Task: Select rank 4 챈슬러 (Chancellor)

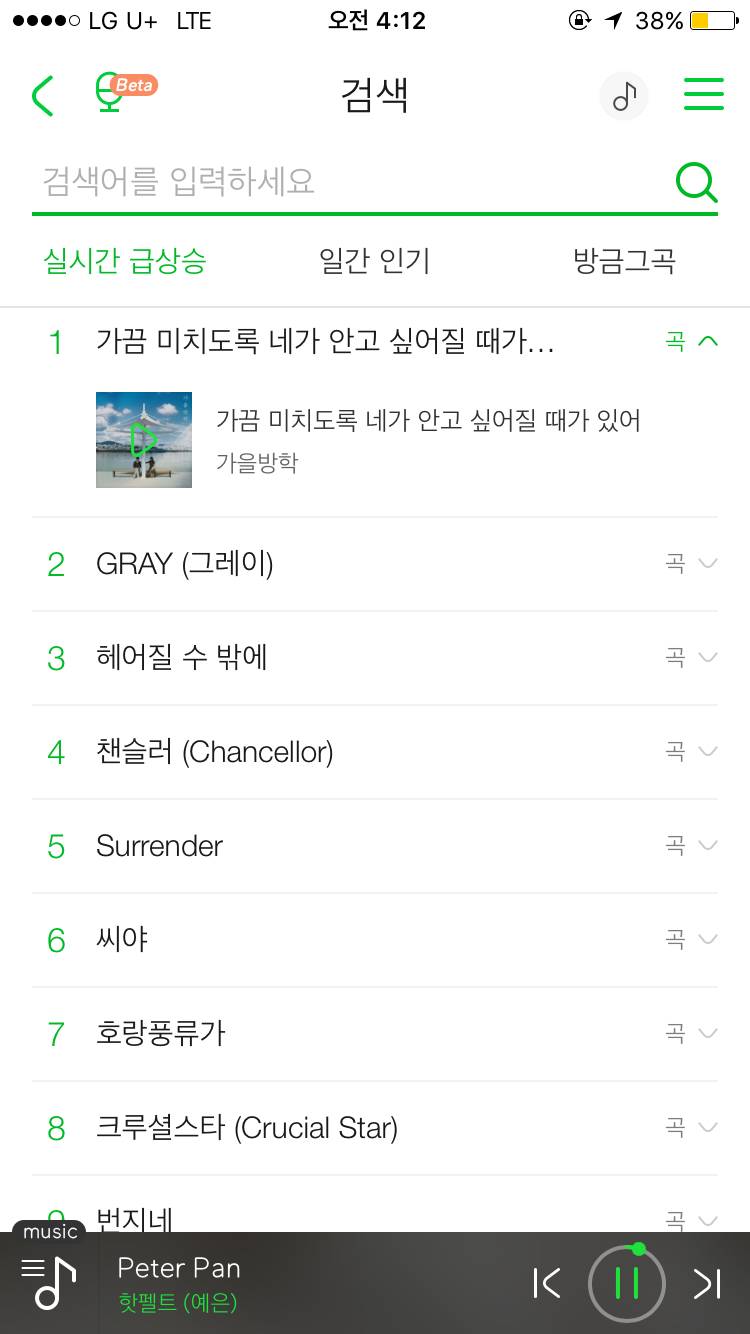Action: click(x=214, y=752)
